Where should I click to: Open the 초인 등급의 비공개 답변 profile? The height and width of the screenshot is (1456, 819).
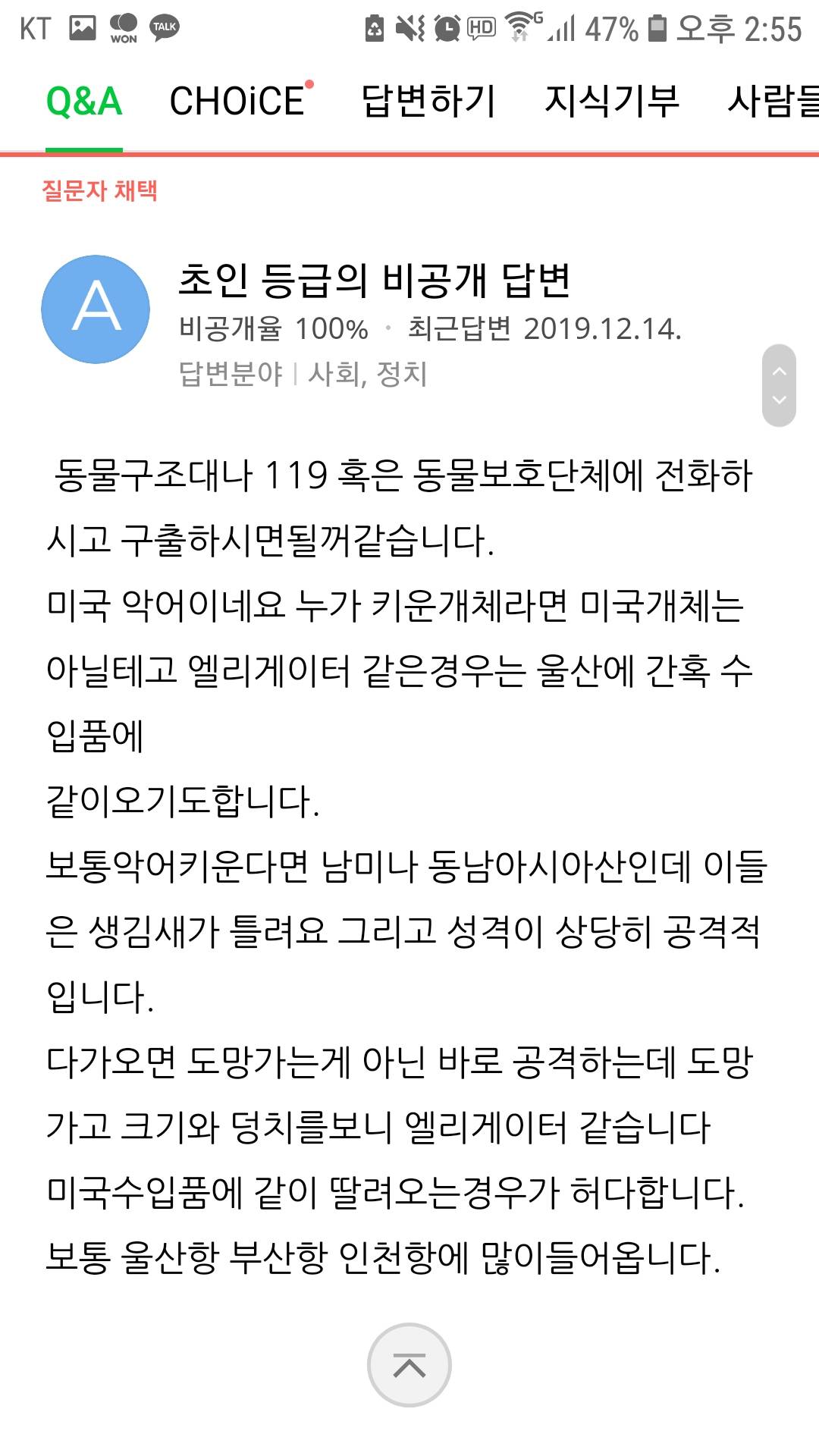[374, 281]
